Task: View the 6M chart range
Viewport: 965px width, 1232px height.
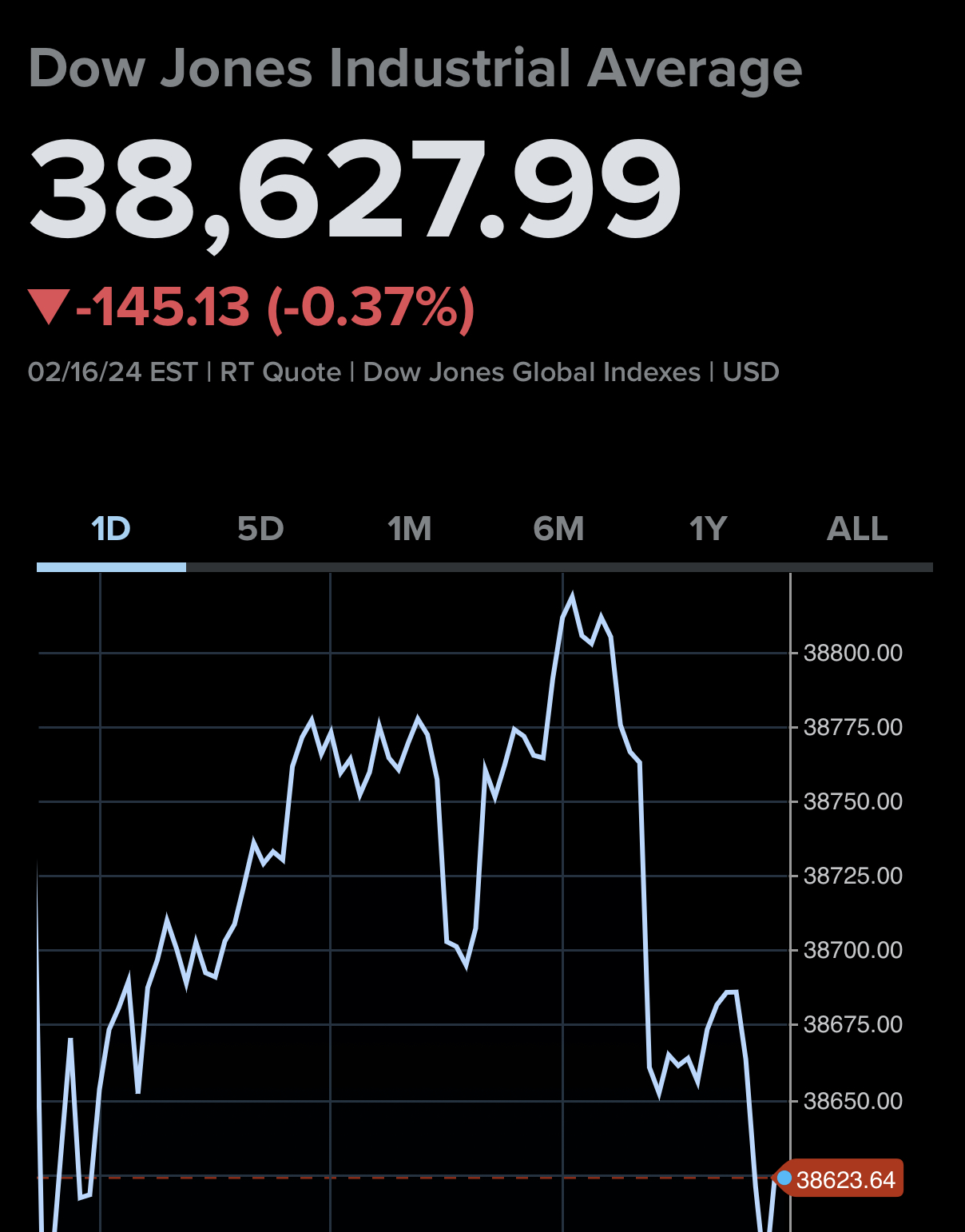Action: coord(559,529)
